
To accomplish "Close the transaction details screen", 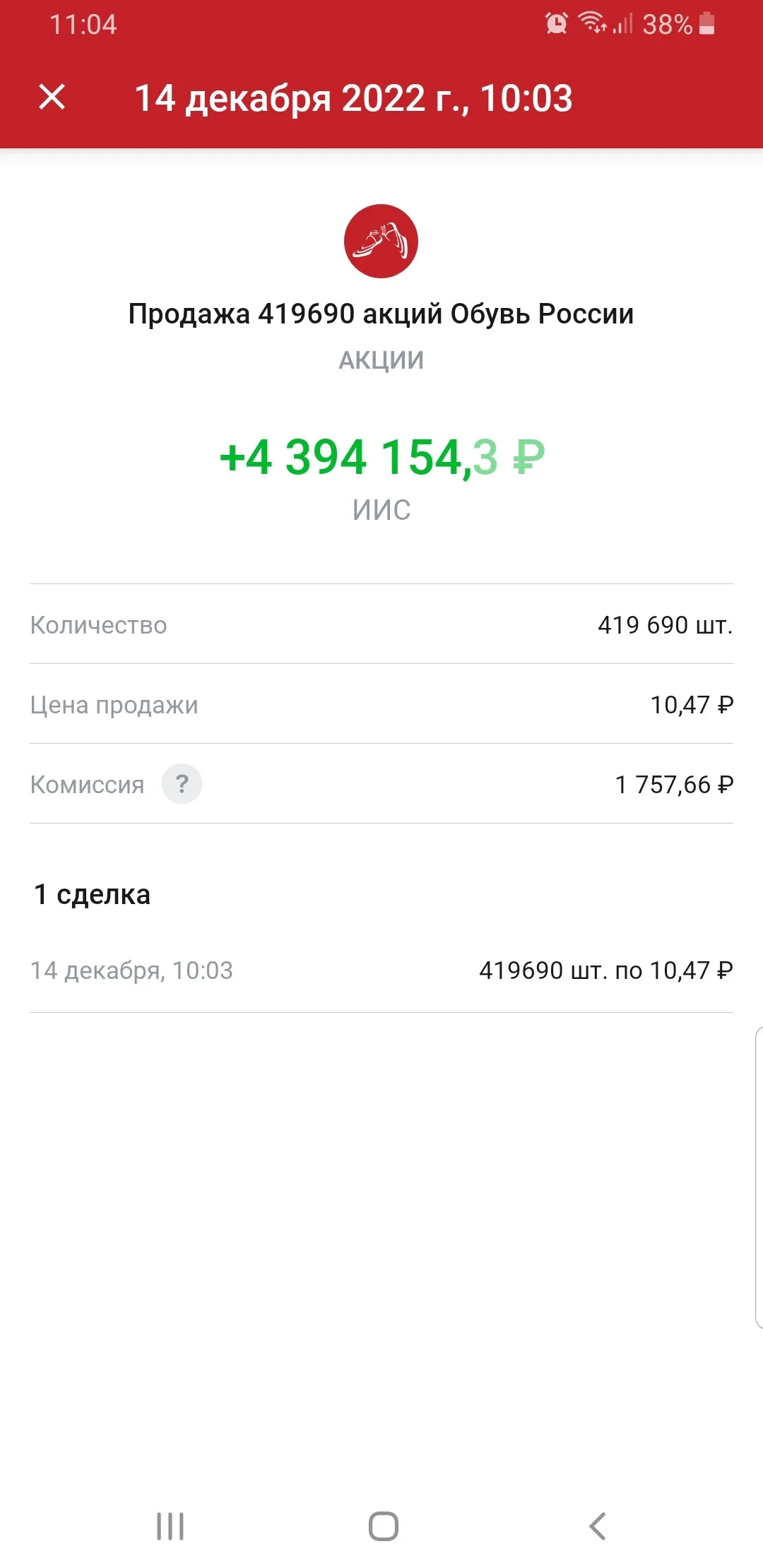I will coord(52,97).
